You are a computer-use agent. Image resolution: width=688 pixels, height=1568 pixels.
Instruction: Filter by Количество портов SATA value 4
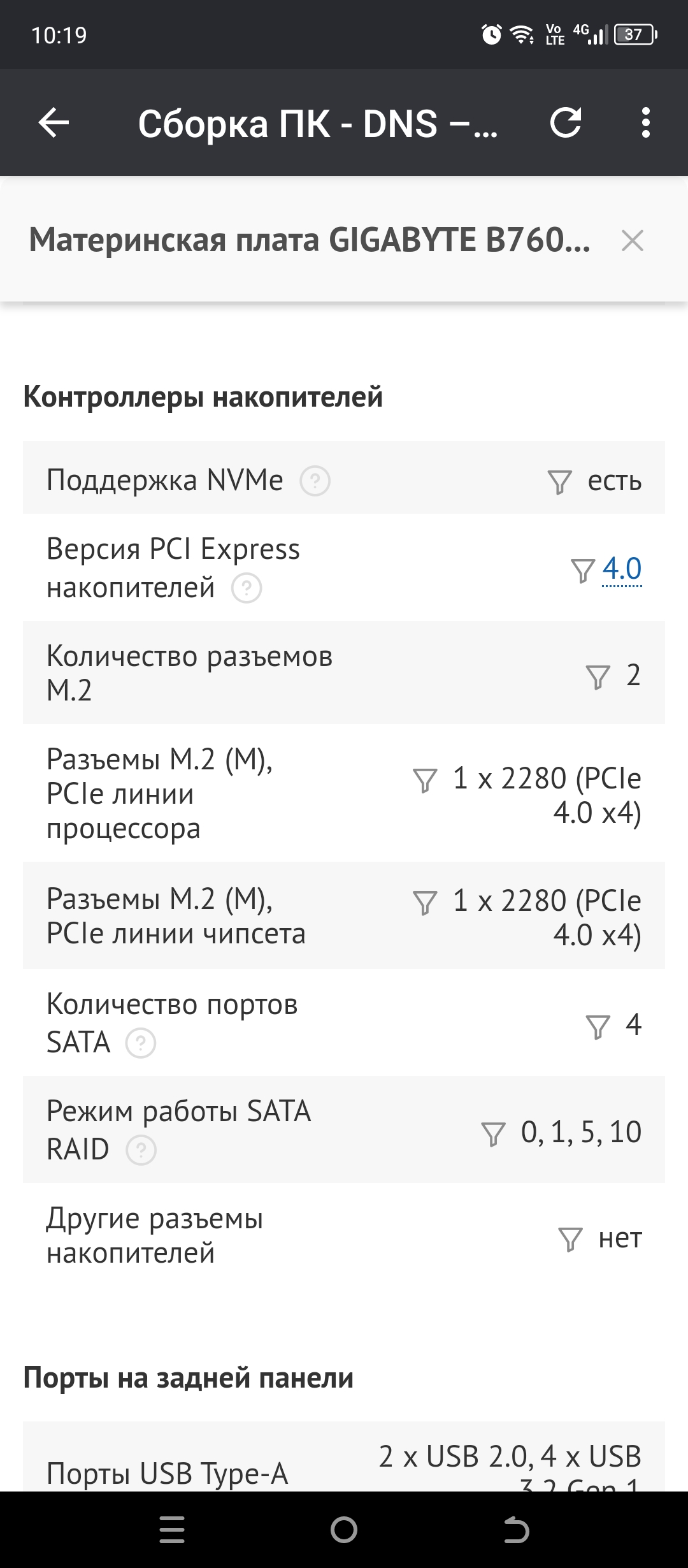point(598,1026)
